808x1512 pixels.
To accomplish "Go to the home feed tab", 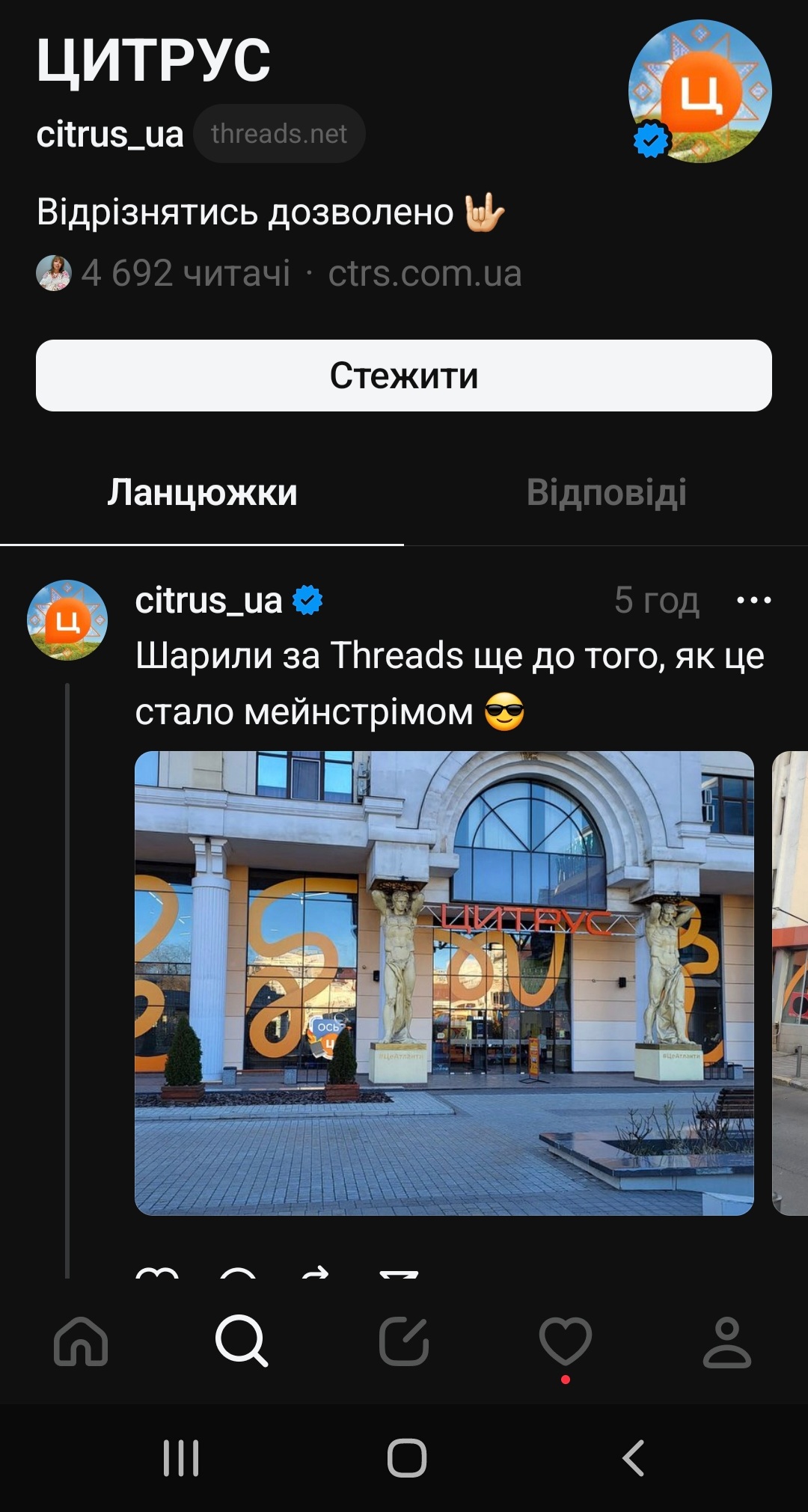I will pos(81,1341).
